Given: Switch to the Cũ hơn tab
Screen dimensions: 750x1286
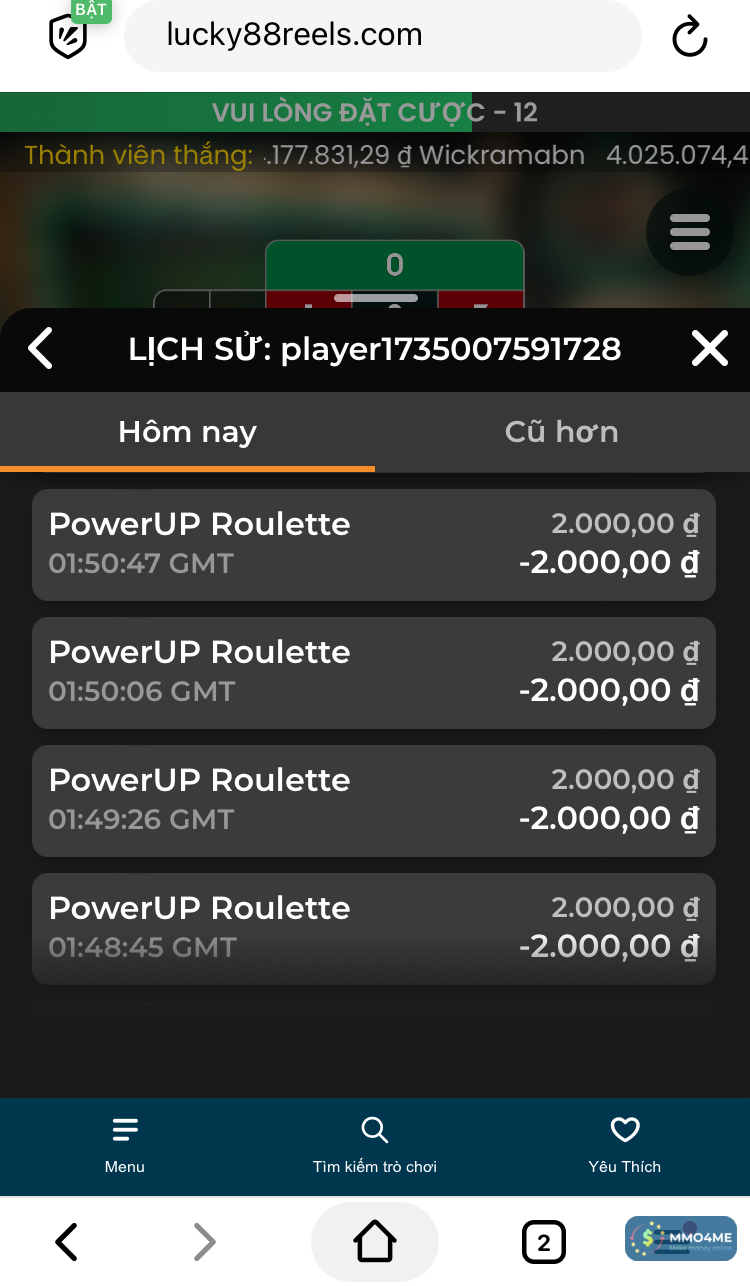Looking at the screenshot, I should click(x=561, y=432).
